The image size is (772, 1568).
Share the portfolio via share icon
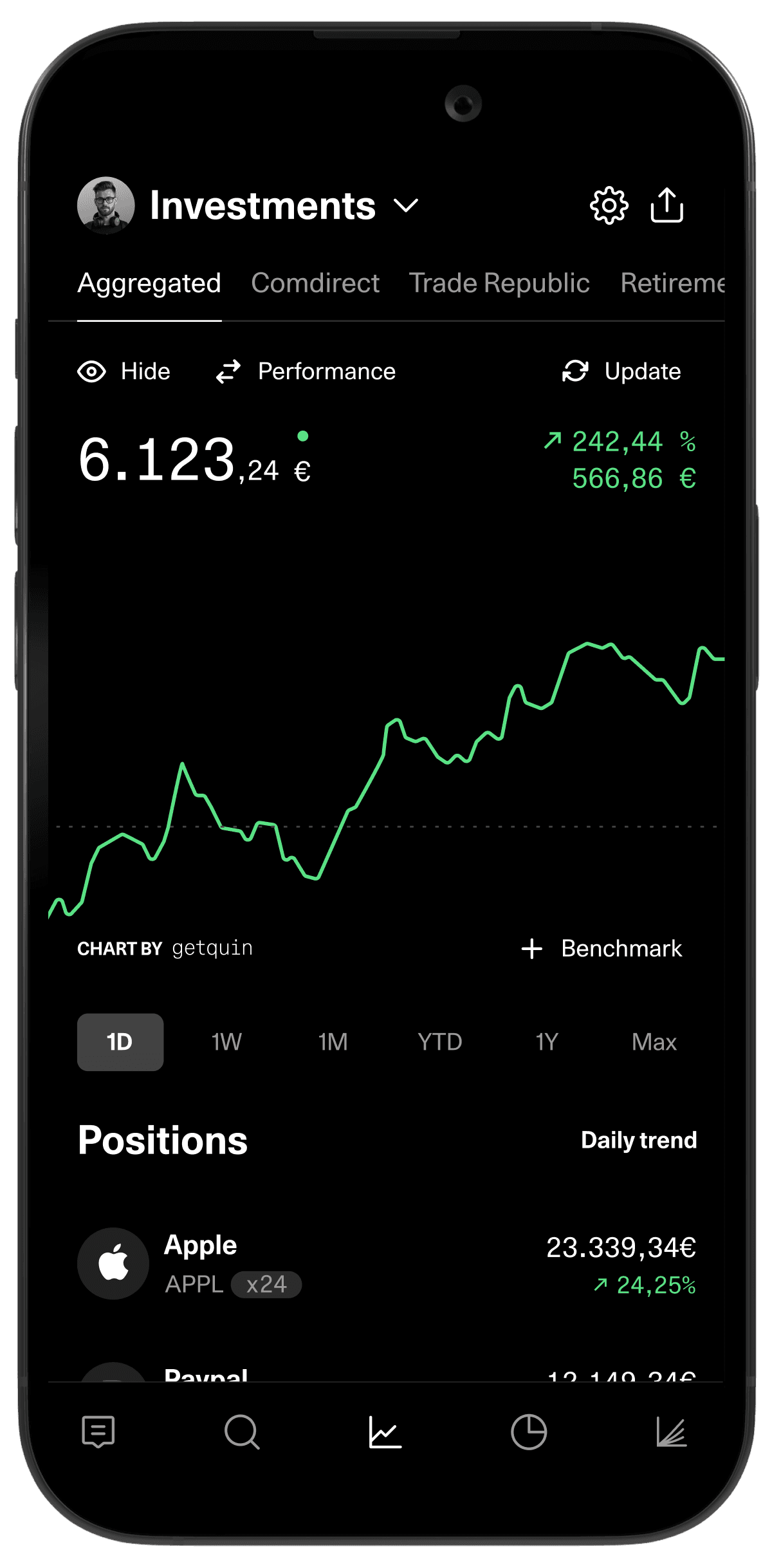666,206
